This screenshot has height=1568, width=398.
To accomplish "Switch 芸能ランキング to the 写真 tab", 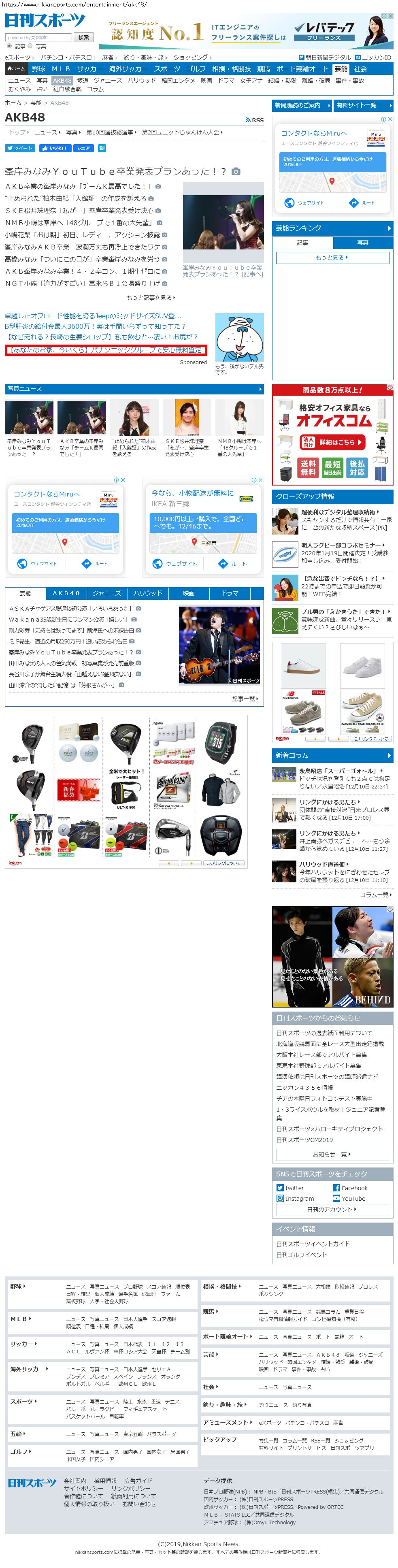I will pos(363,242).
